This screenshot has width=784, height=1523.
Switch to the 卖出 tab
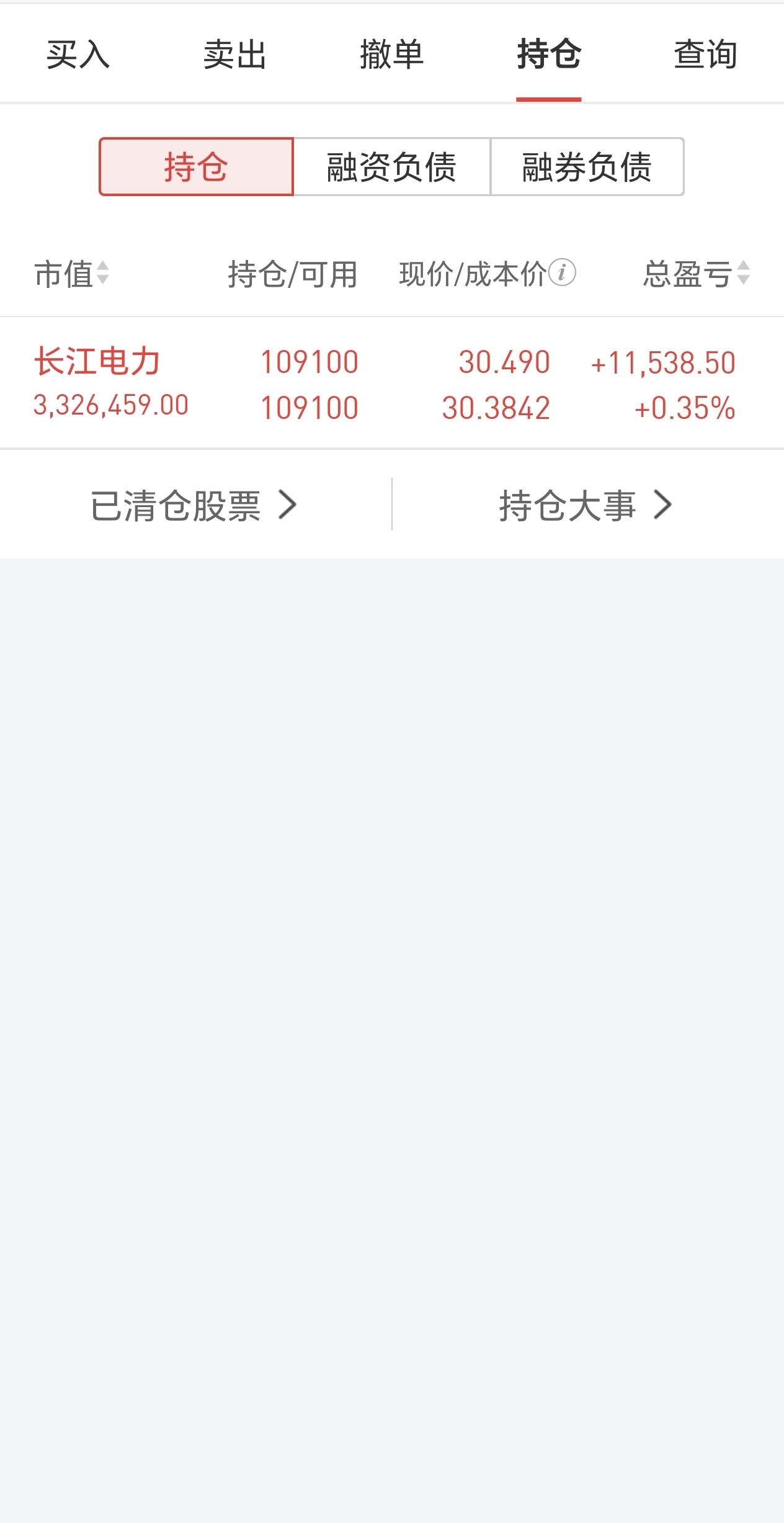(235, 55)
